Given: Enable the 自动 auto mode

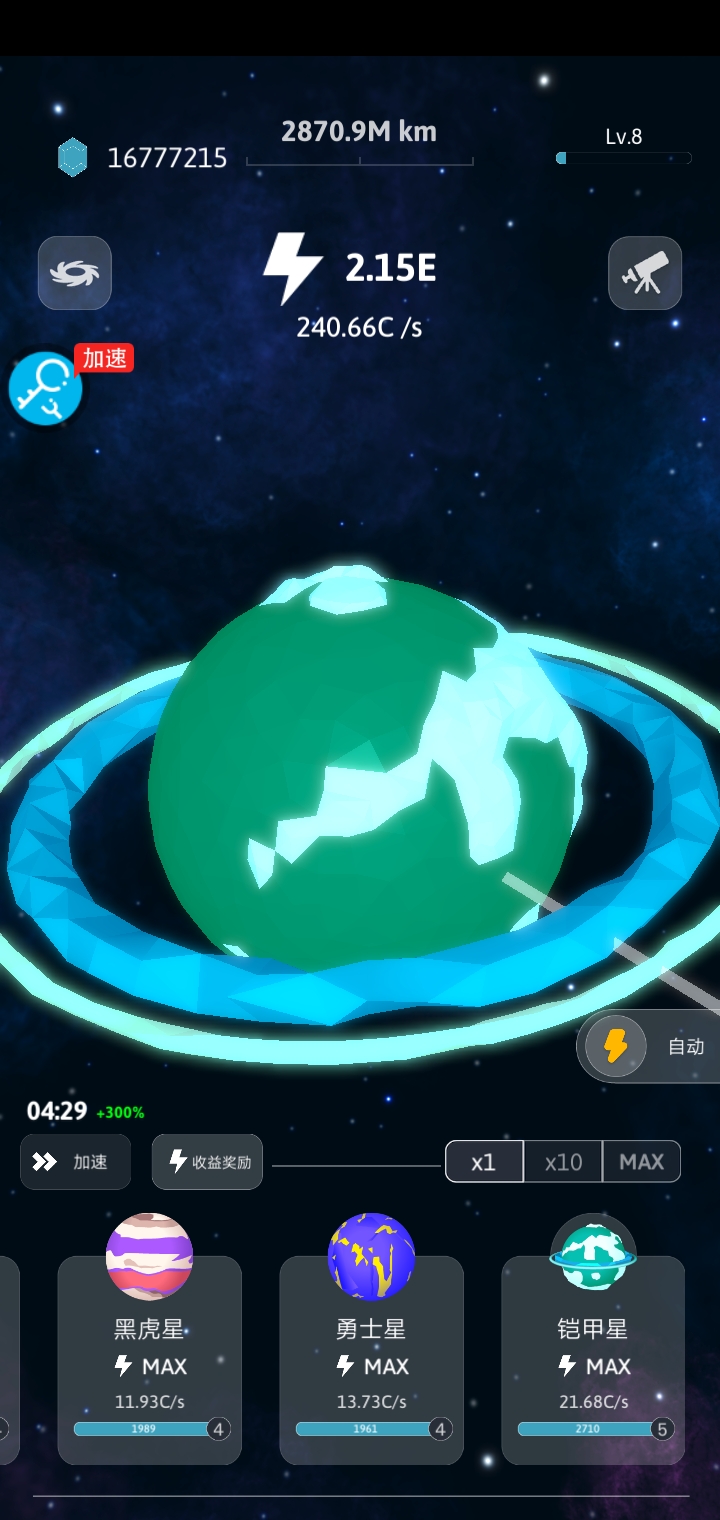Looking at the screenshot, I should click(x=650, y=1046).
